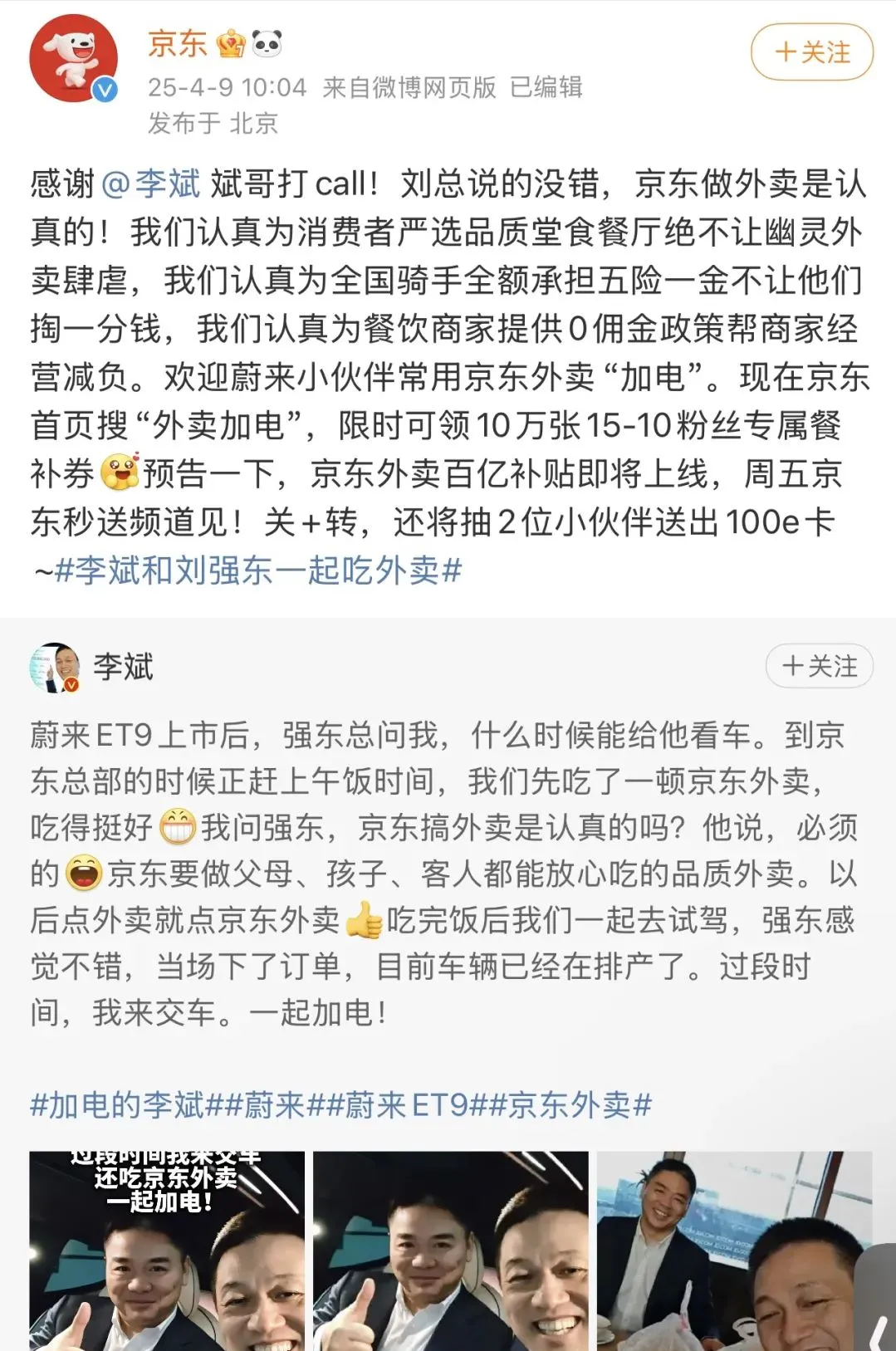Open the 京东 username link
The height and width of the screenshot is (1351, 896).
(x=177, y=44)
